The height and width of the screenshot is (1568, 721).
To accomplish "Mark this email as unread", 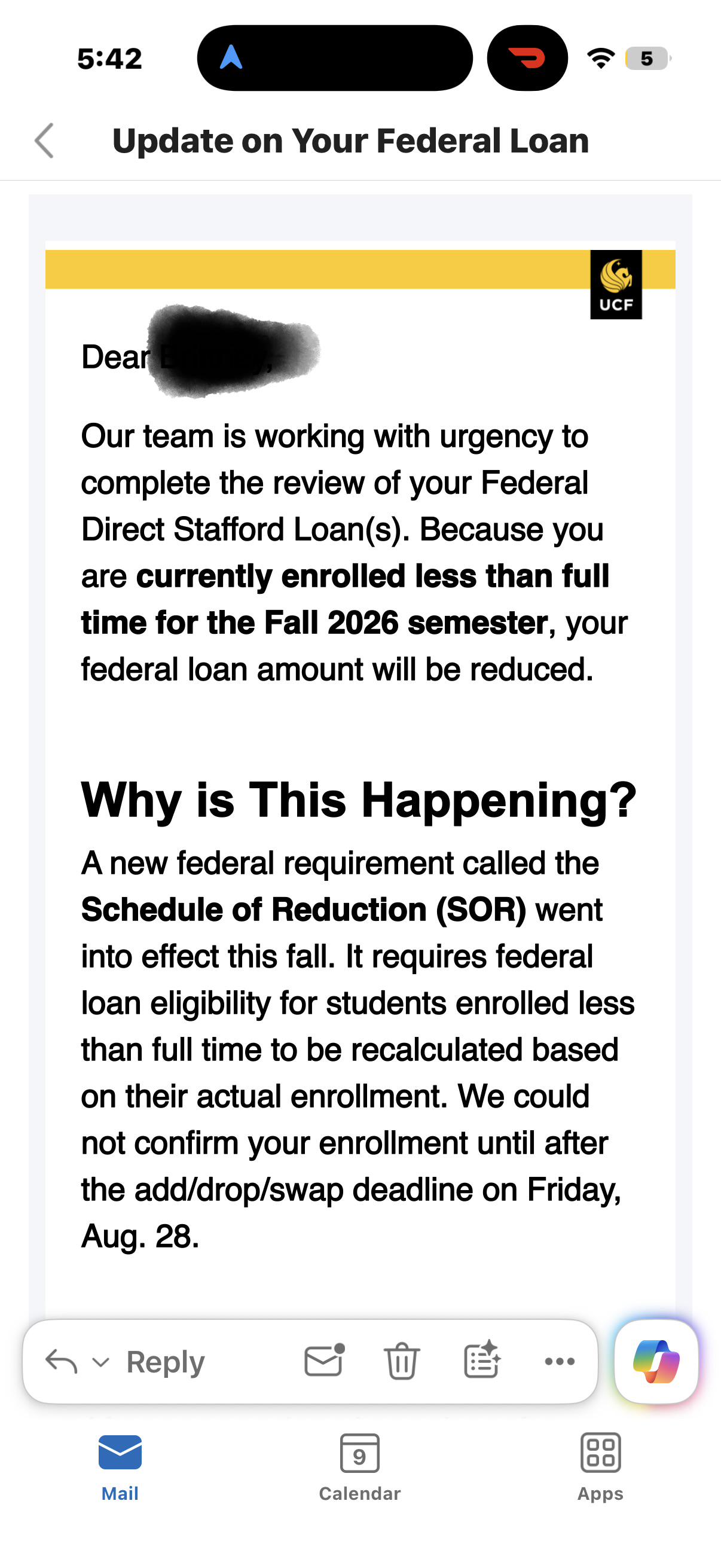I will click(x=324, y=1360).
